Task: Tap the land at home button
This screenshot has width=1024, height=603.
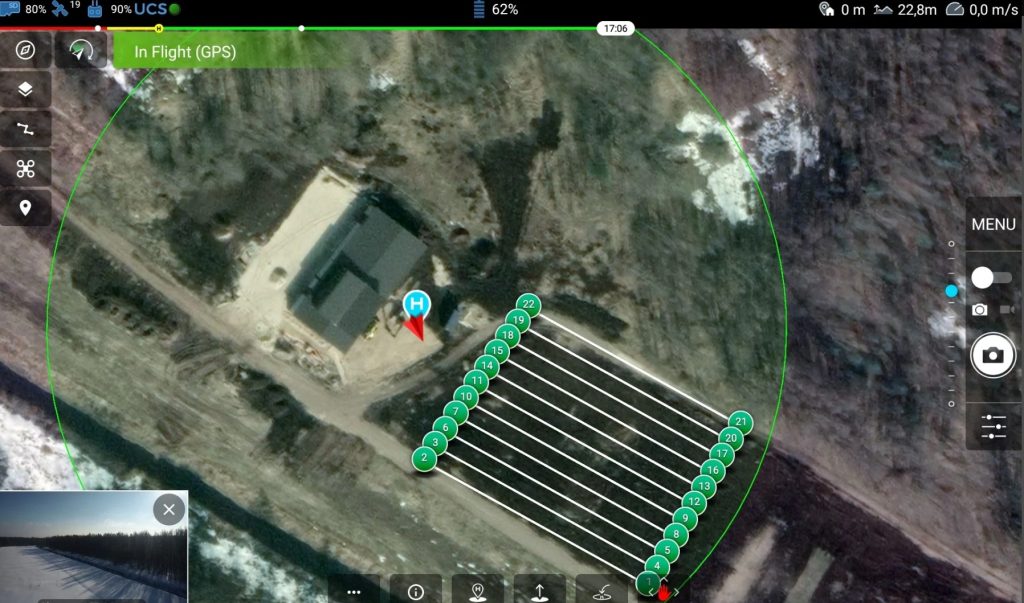Action: pos(602,591)
